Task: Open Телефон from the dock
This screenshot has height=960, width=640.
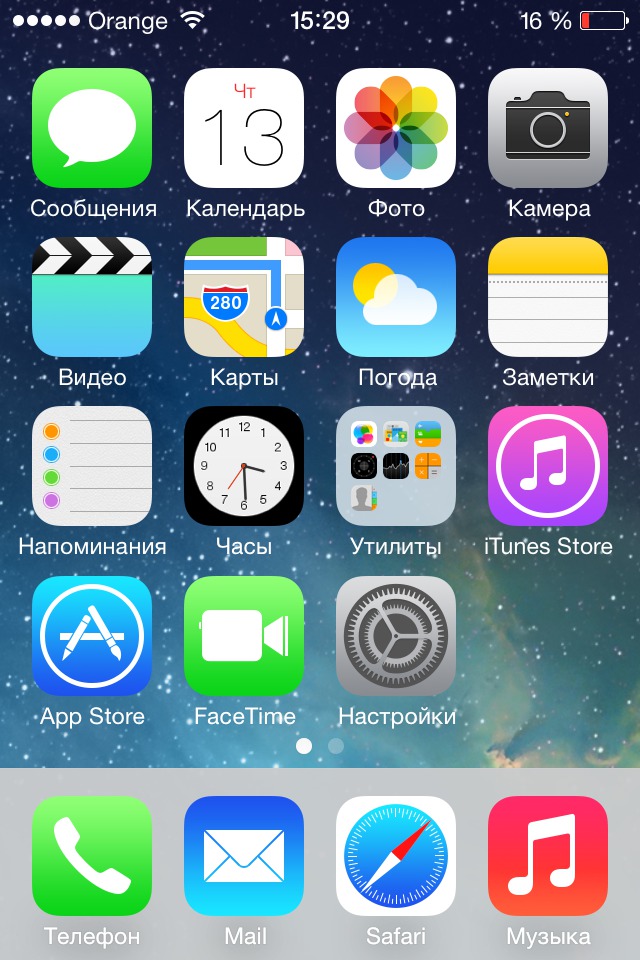Action: 92,856
